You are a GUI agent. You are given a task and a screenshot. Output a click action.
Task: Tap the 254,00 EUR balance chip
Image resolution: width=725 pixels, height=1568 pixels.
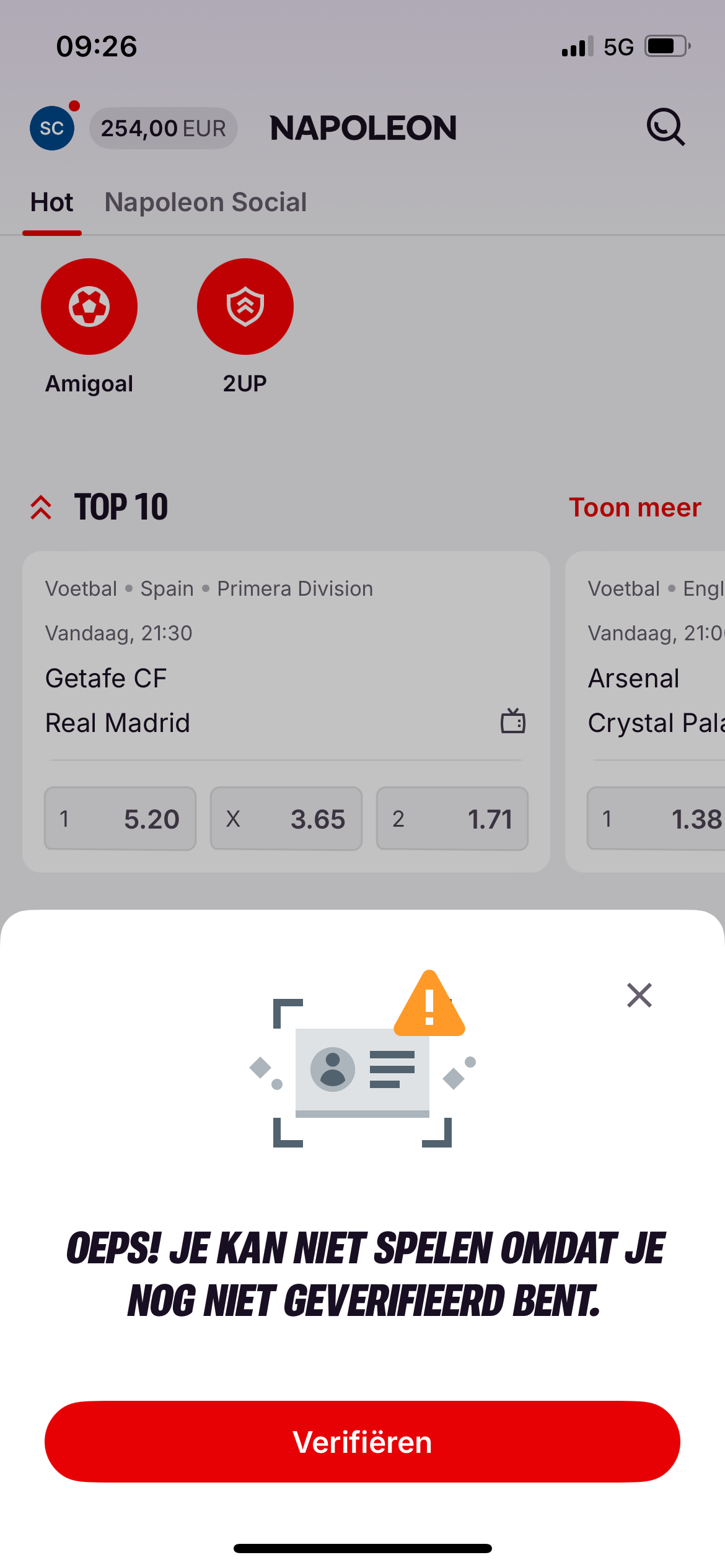point(164,129)
